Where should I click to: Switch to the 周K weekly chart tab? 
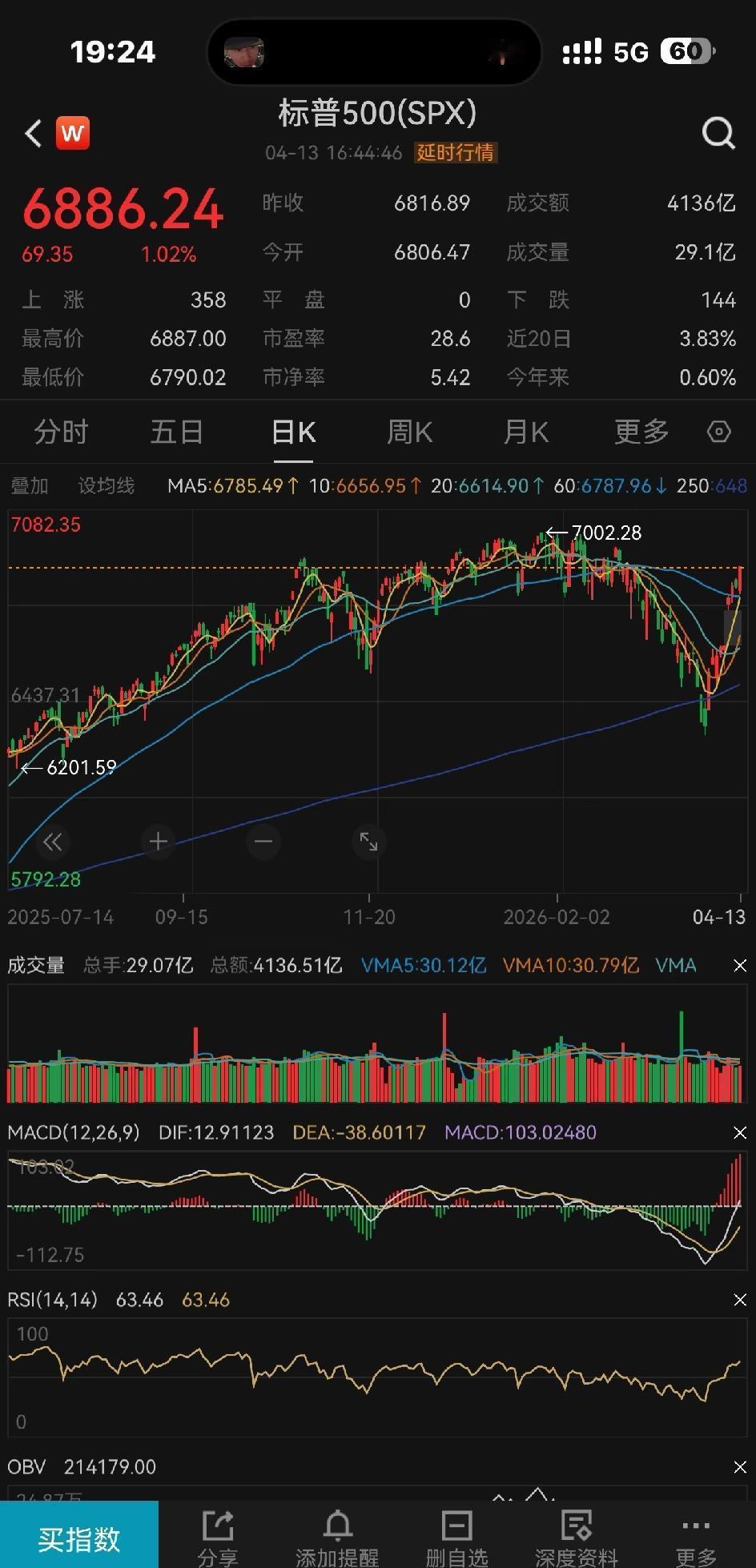click(408, 432)
